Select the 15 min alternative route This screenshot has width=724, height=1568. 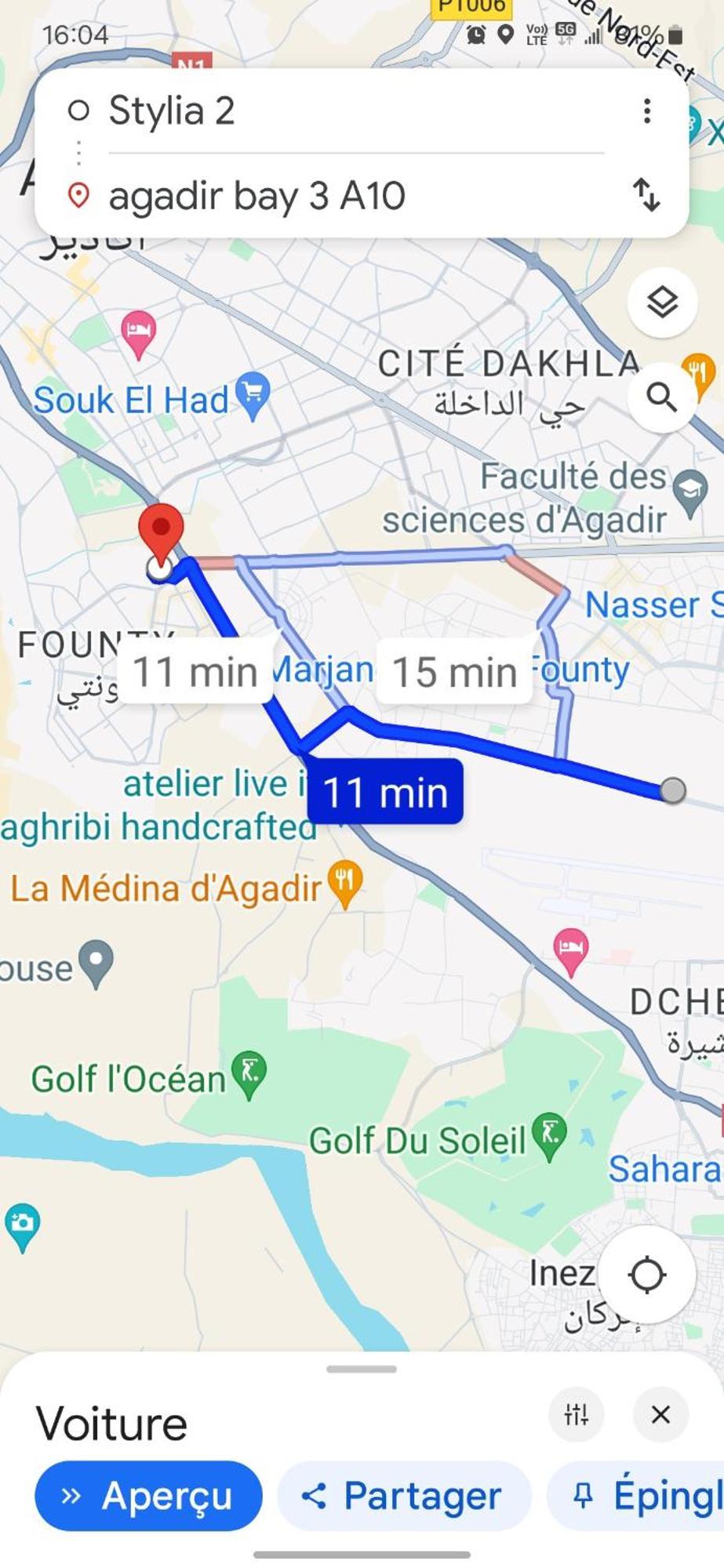[x=454, y=672]
